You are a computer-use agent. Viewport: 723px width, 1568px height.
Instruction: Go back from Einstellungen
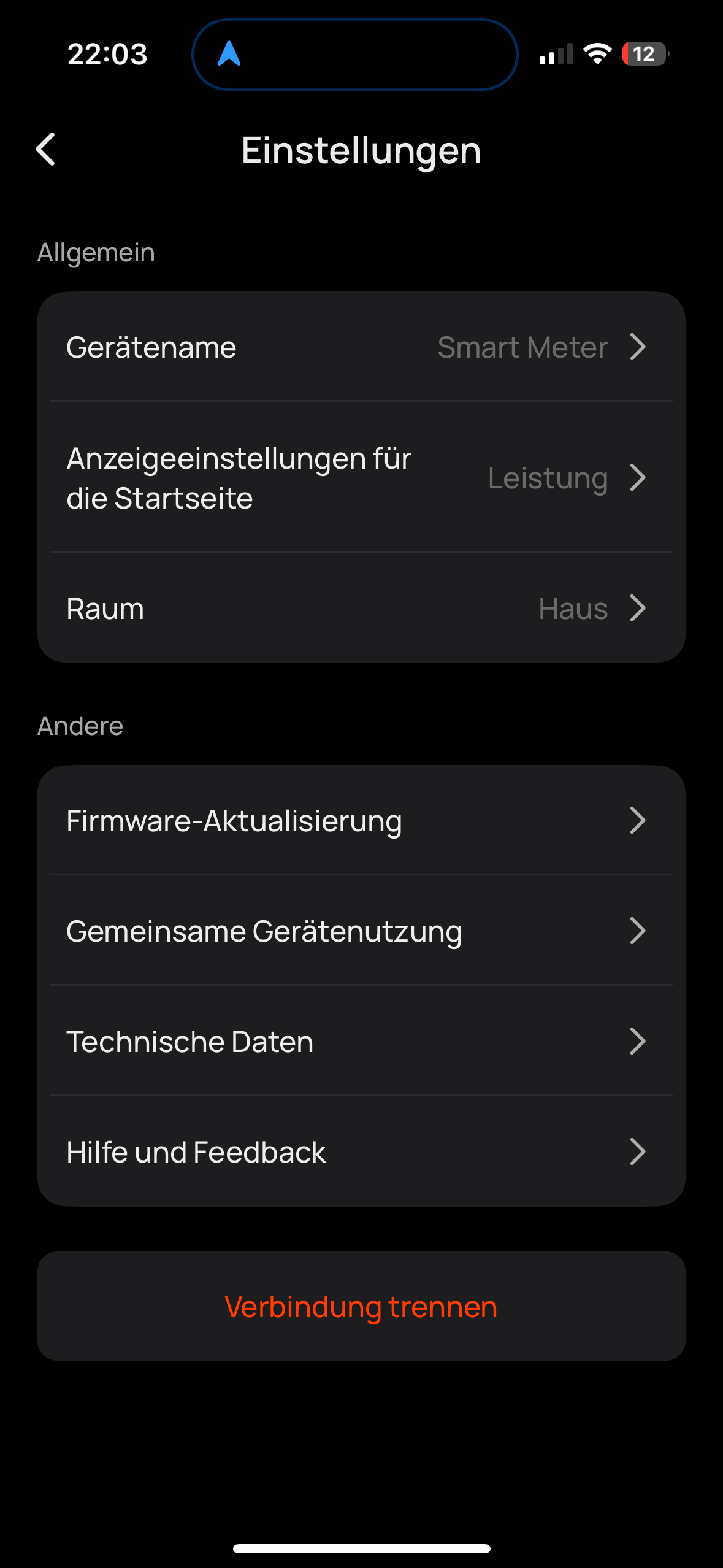(46, 150)
